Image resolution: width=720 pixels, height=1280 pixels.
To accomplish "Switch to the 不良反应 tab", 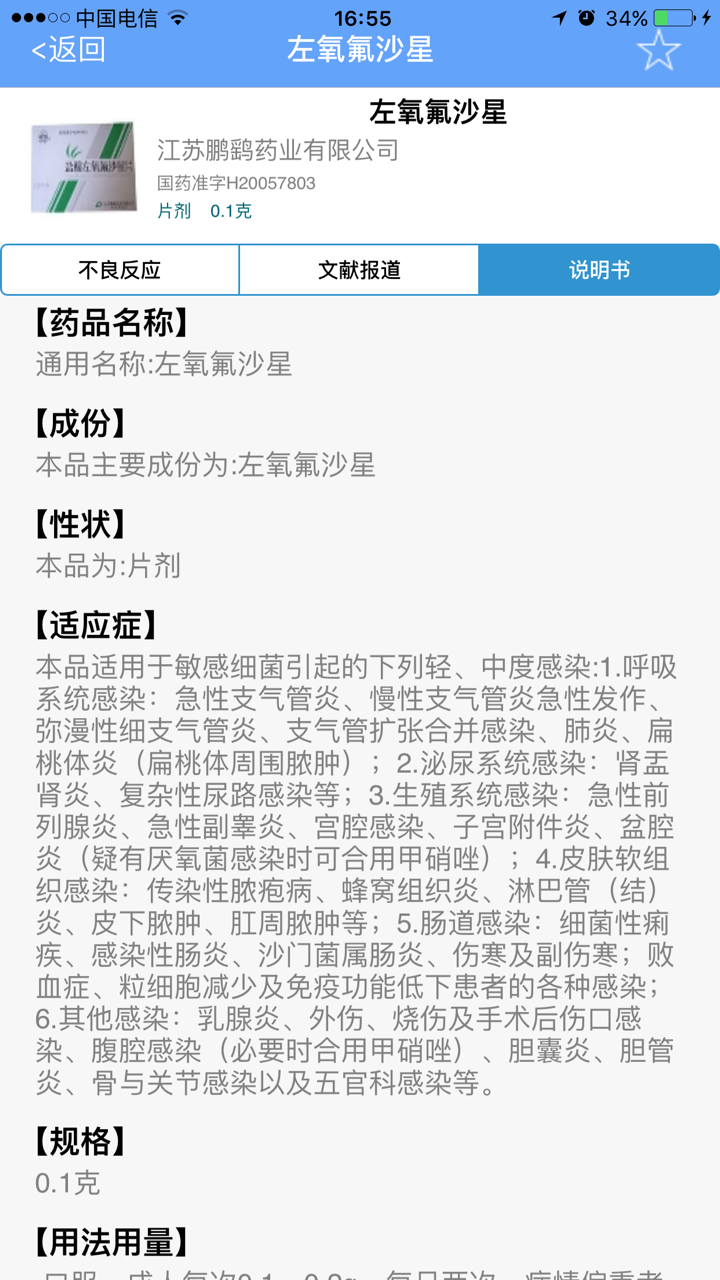I will pyautogui.click(x=120, y=270).
